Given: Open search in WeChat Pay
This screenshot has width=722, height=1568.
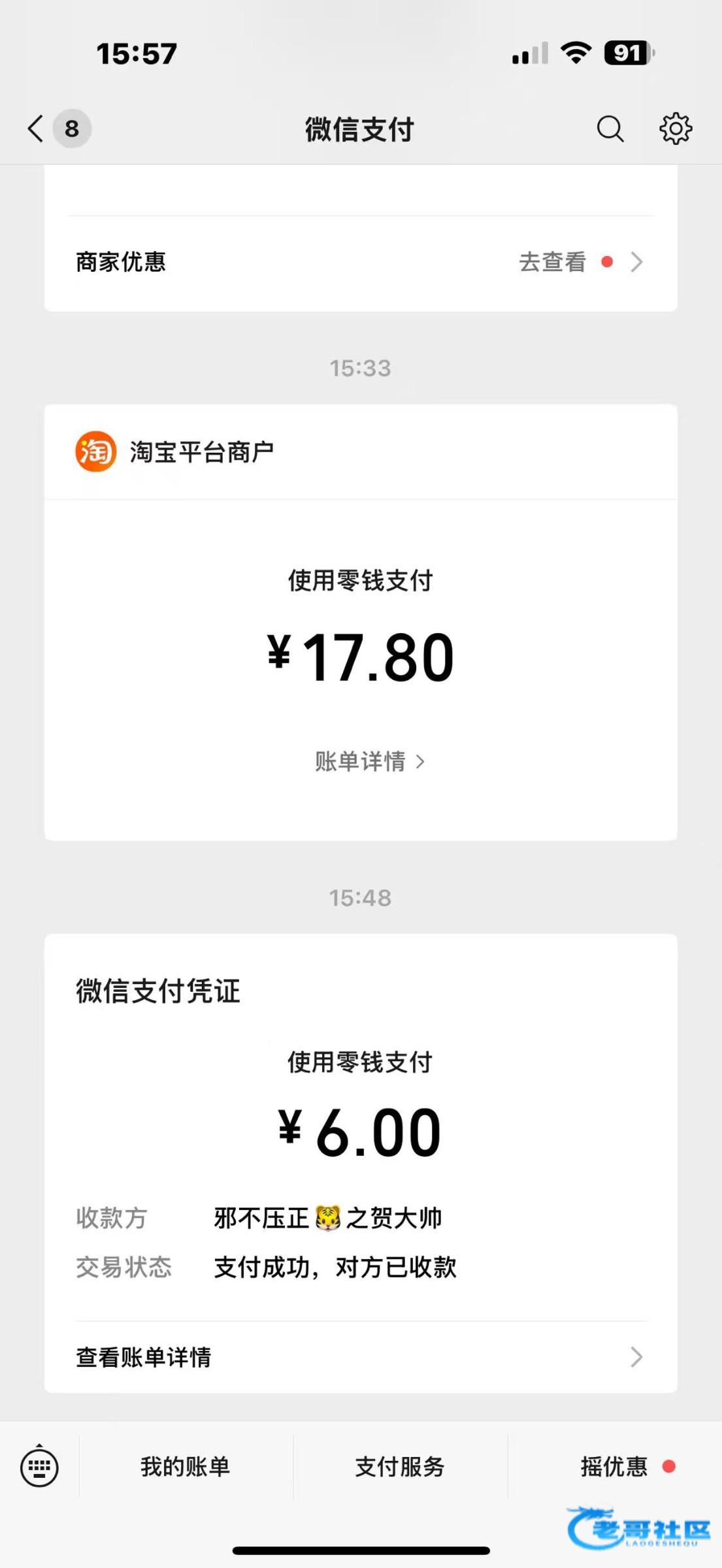Looking at the screenshot, I should tap(610, 129).
